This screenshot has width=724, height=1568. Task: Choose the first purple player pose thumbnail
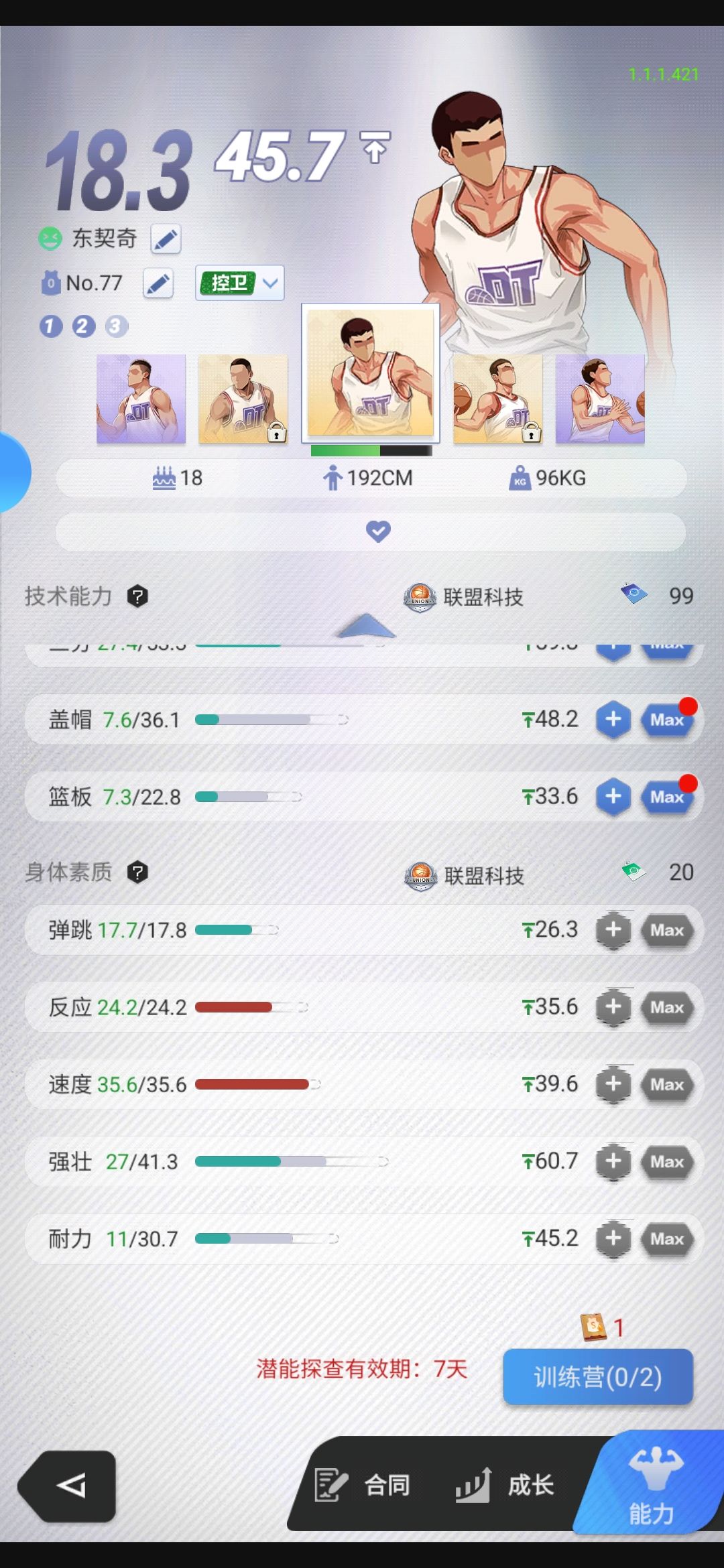point(141,399)
